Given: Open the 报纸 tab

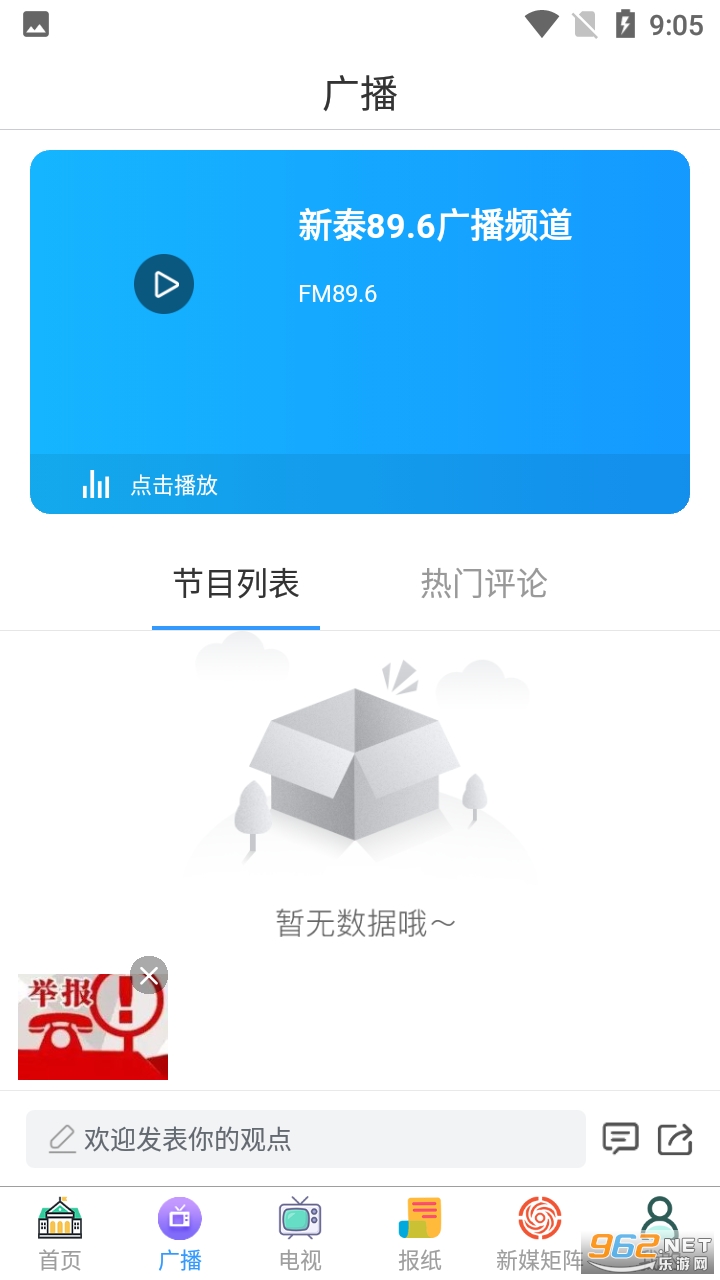Looking at the screenshot, I should 420,1234.
